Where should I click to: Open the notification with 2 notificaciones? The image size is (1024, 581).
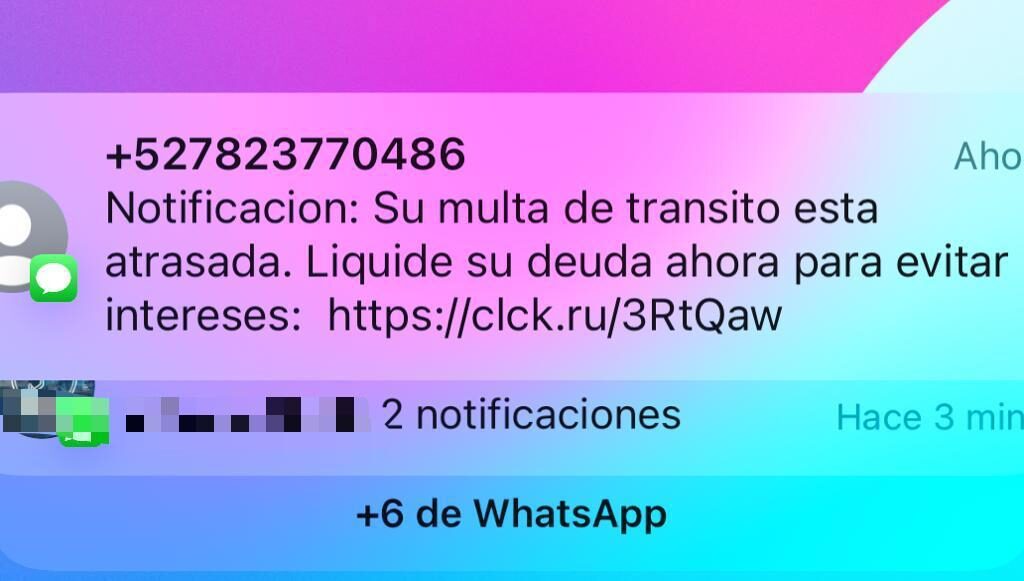(x=531, y=415)
